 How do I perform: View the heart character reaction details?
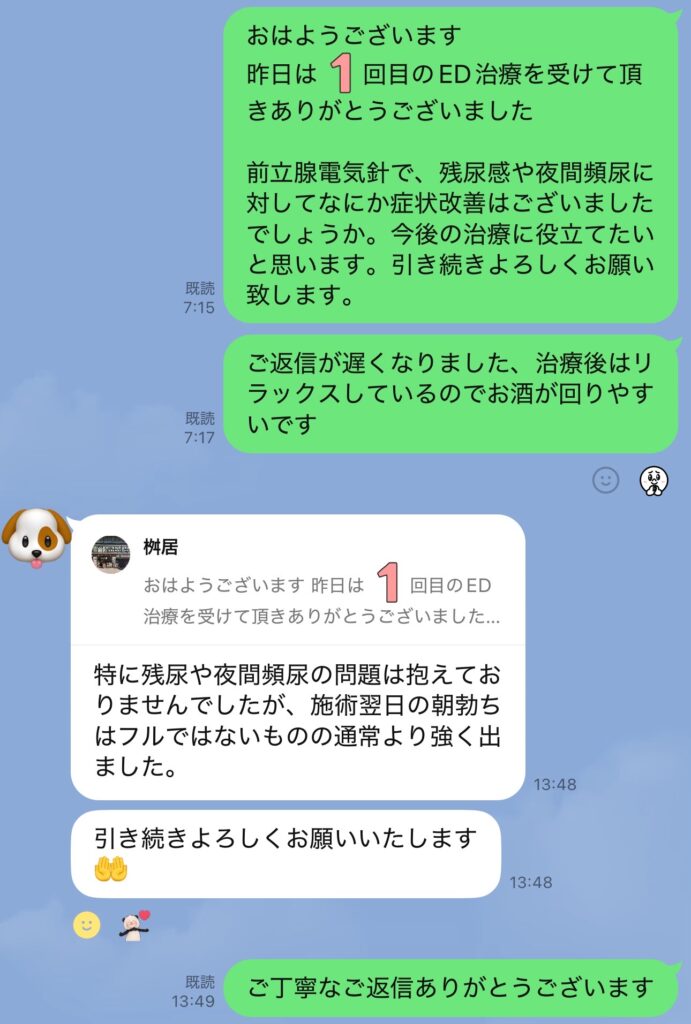pyautogui.click(x=133, y=925)
